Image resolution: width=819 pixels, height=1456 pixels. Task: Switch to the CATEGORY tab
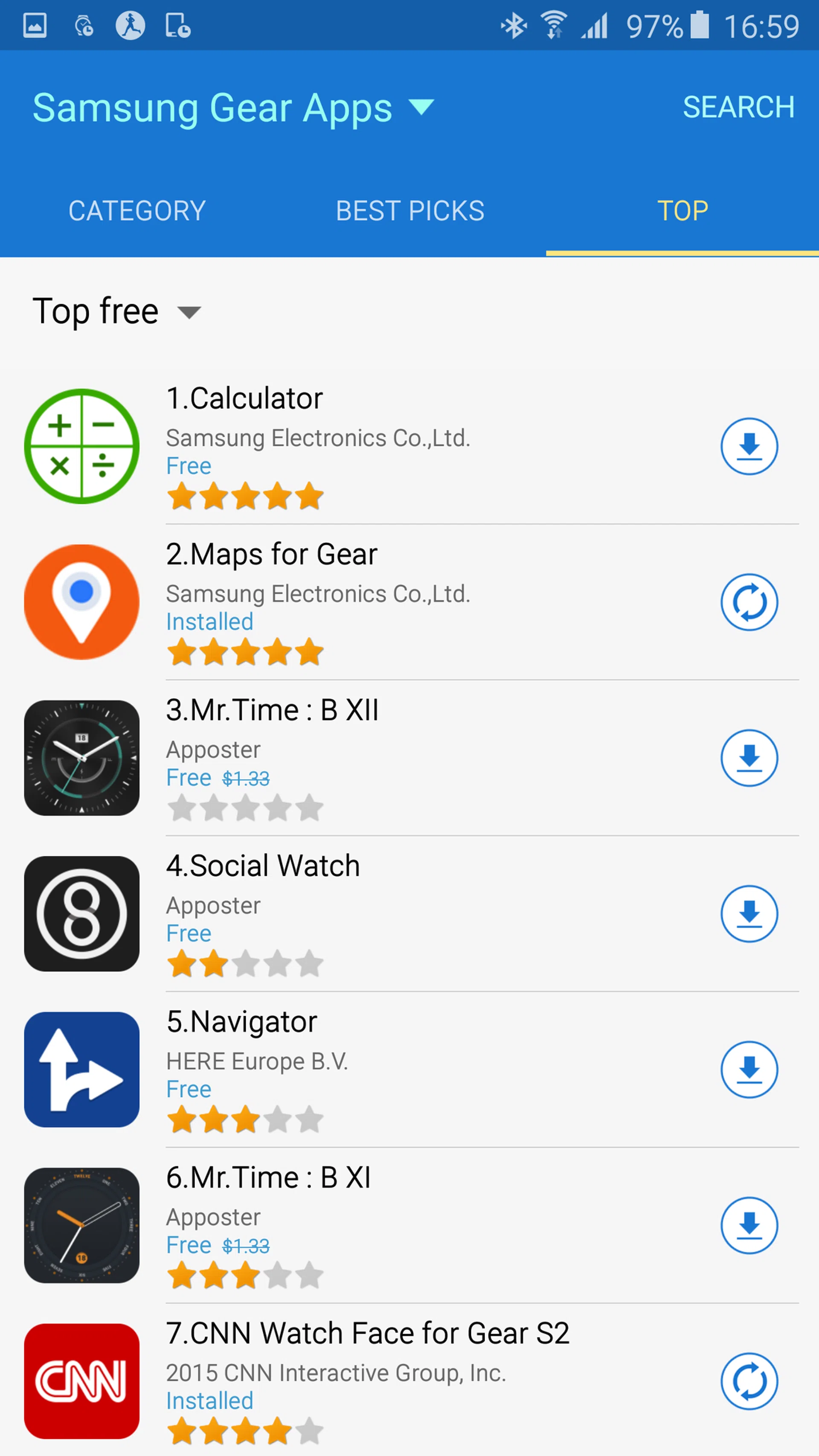pyautogui.click(x=136, y=210)
